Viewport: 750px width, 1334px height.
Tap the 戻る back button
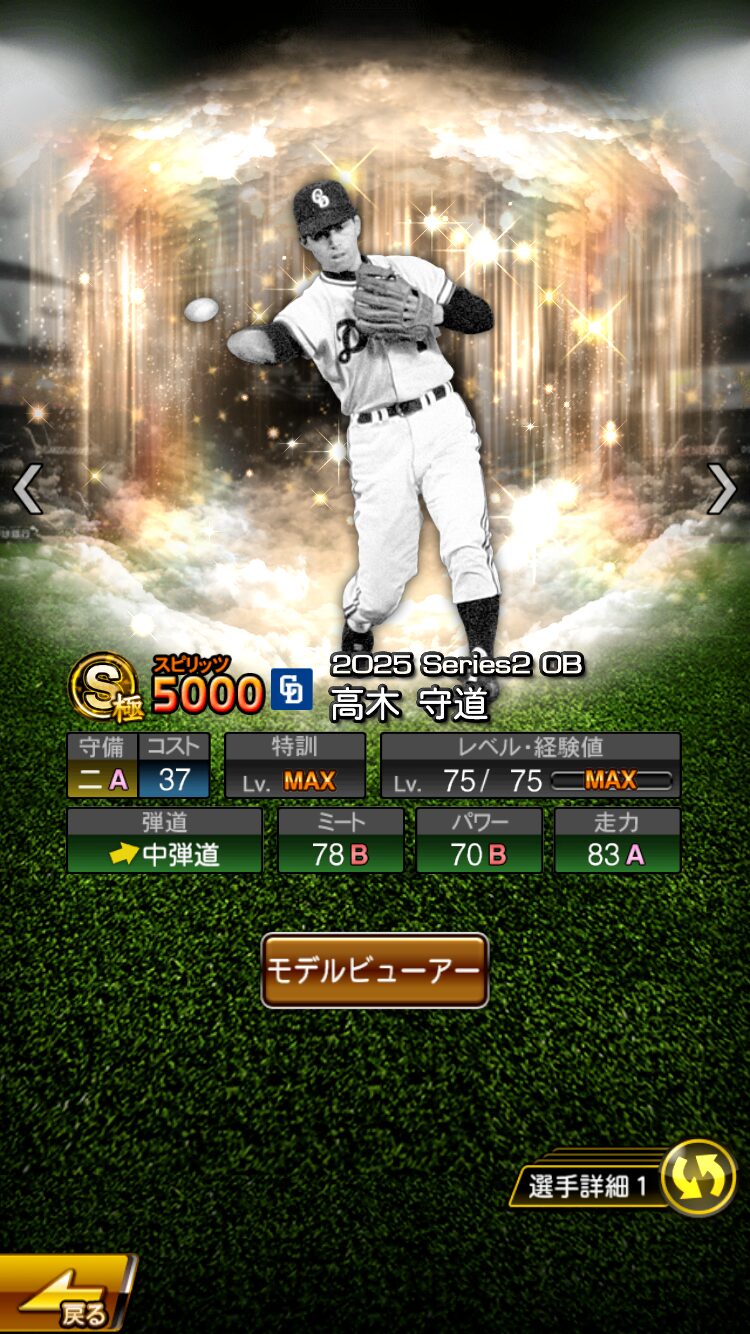click(x=66, y=1296)
